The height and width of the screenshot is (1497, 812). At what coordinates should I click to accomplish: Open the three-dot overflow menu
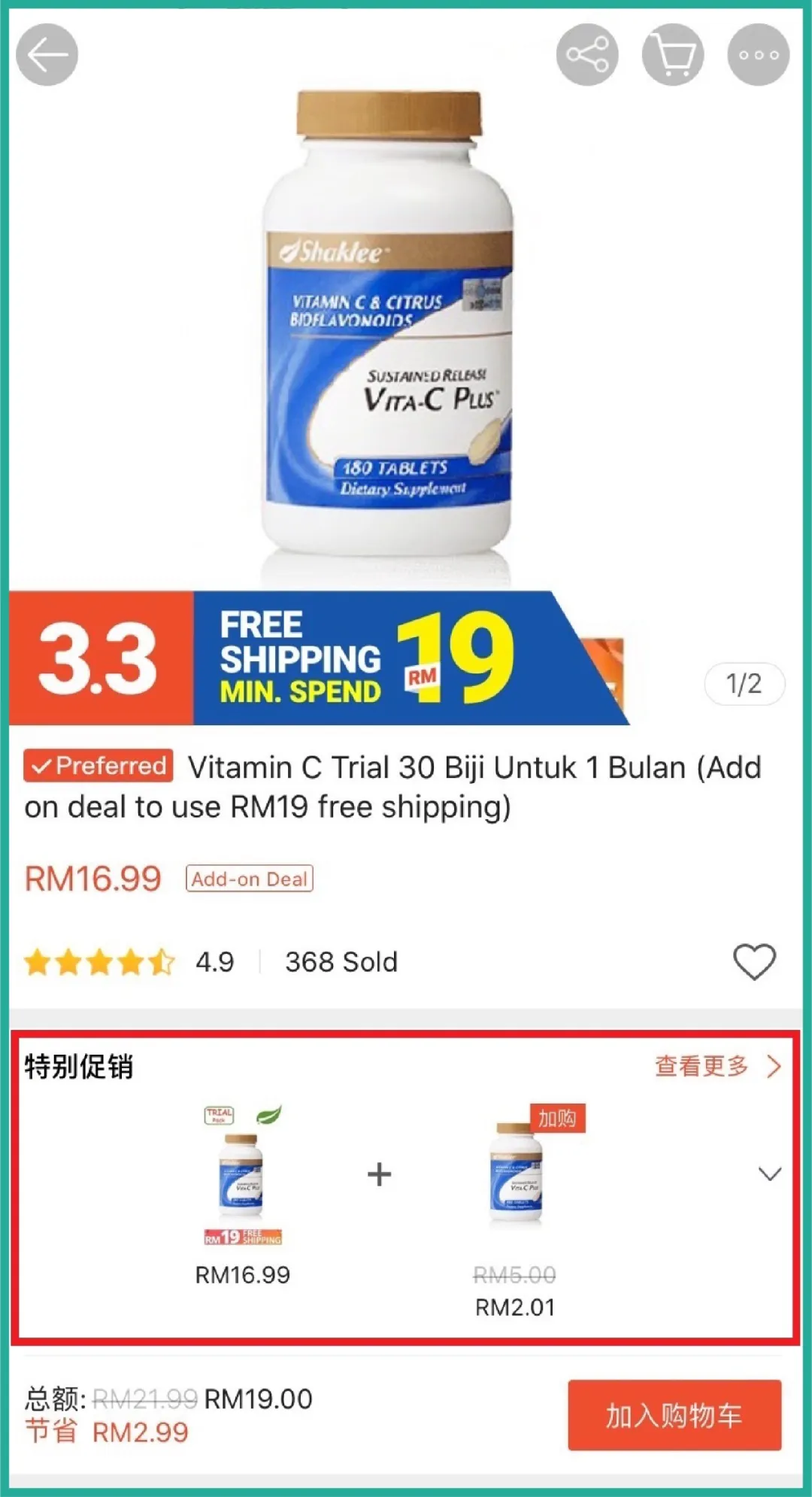pyautogui.click(x=758, y=55)
